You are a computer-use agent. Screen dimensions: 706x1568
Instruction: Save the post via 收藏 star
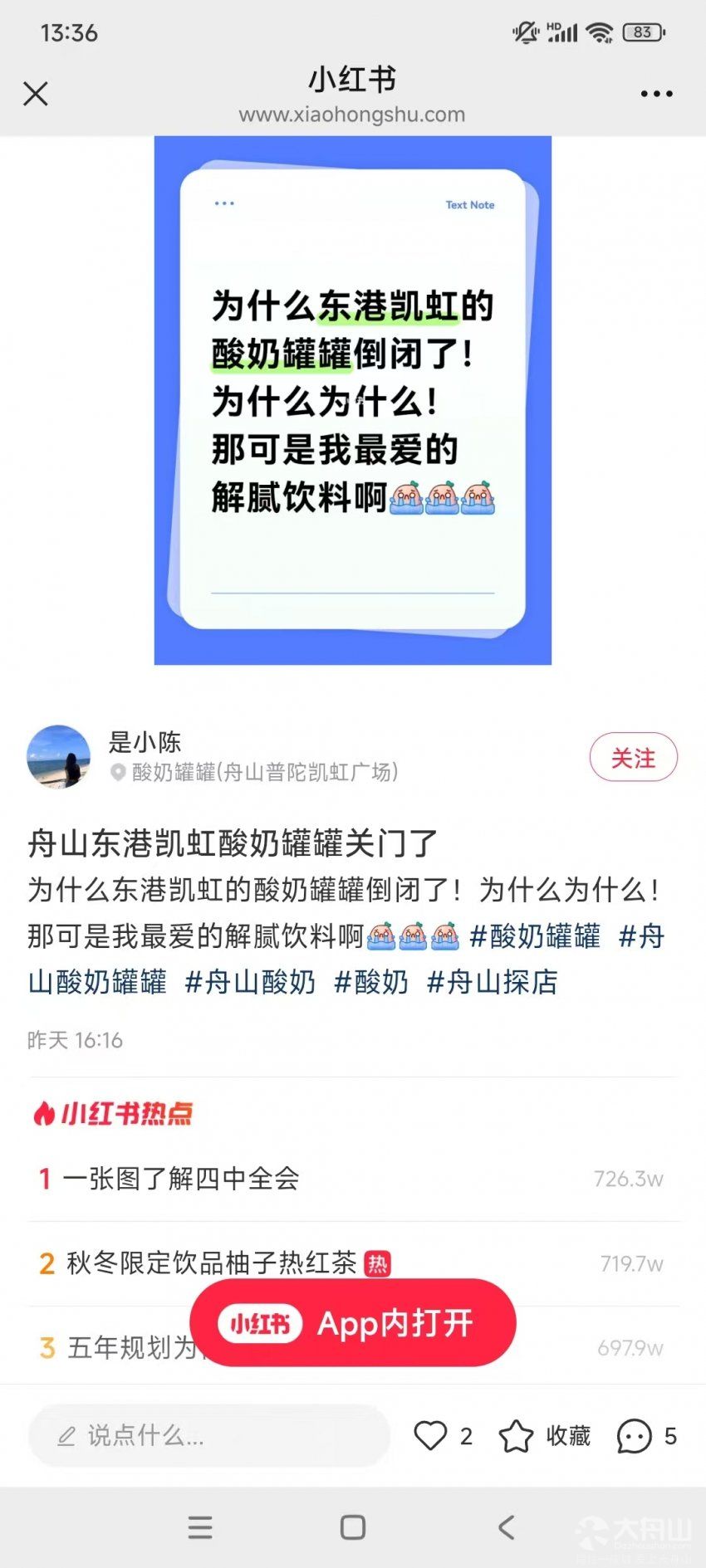(x=517, y=1435)
